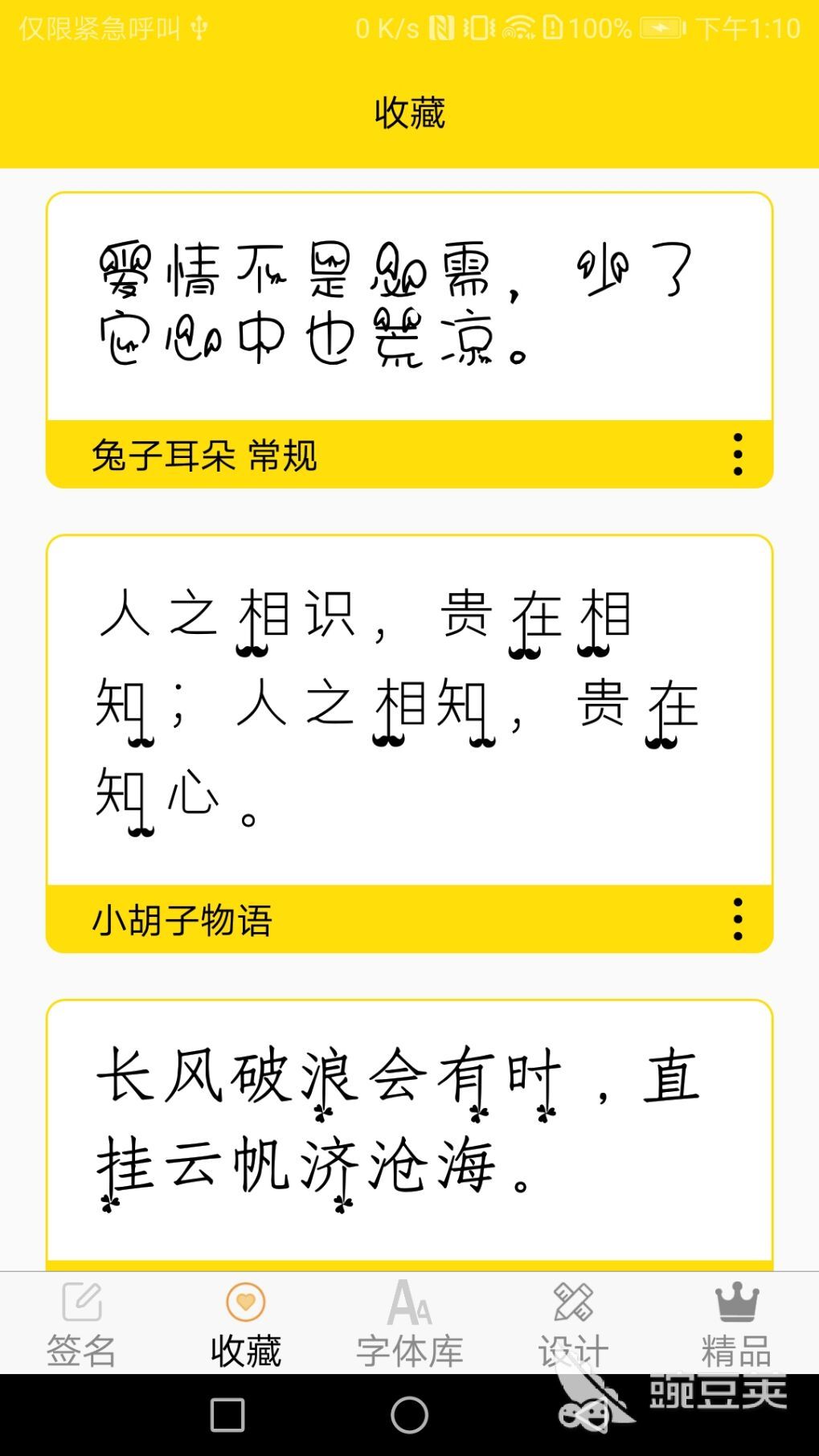Open the recent apps view
Viewport: 819px width, 1456px height.
coord(227,1415)
